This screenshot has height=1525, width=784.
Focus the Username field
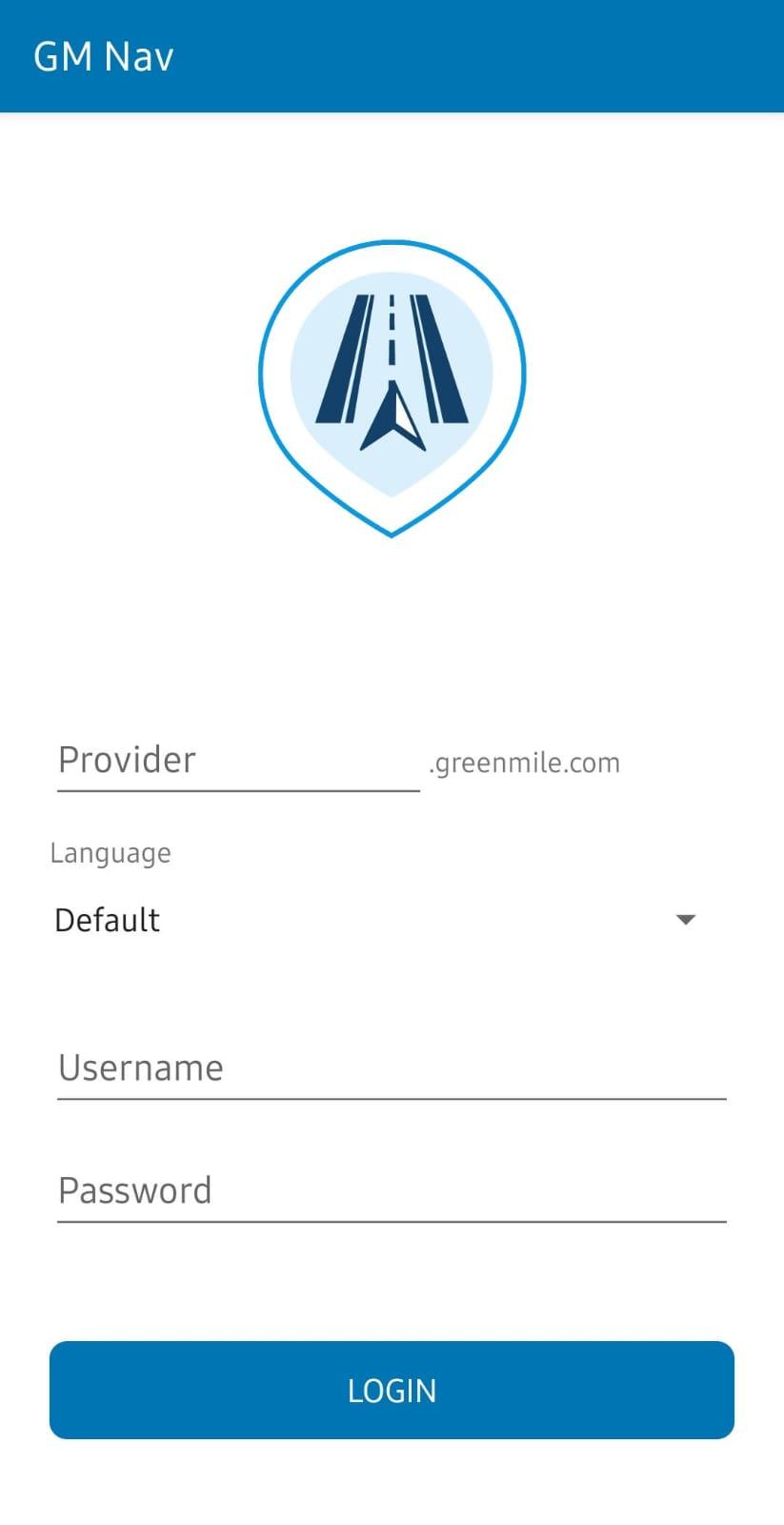392,1068
